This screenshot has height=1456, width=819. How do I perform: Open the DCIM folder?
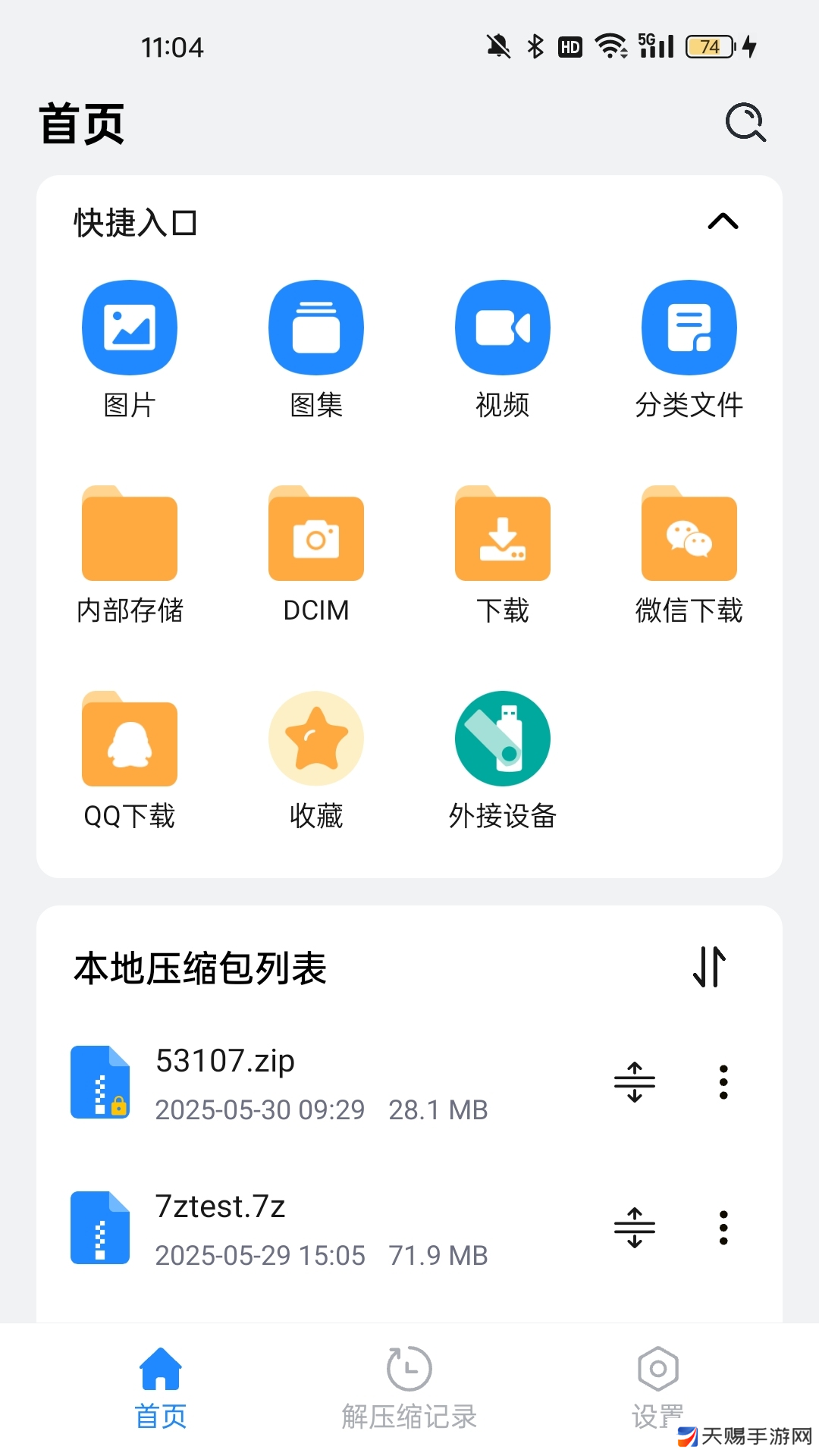316,555
